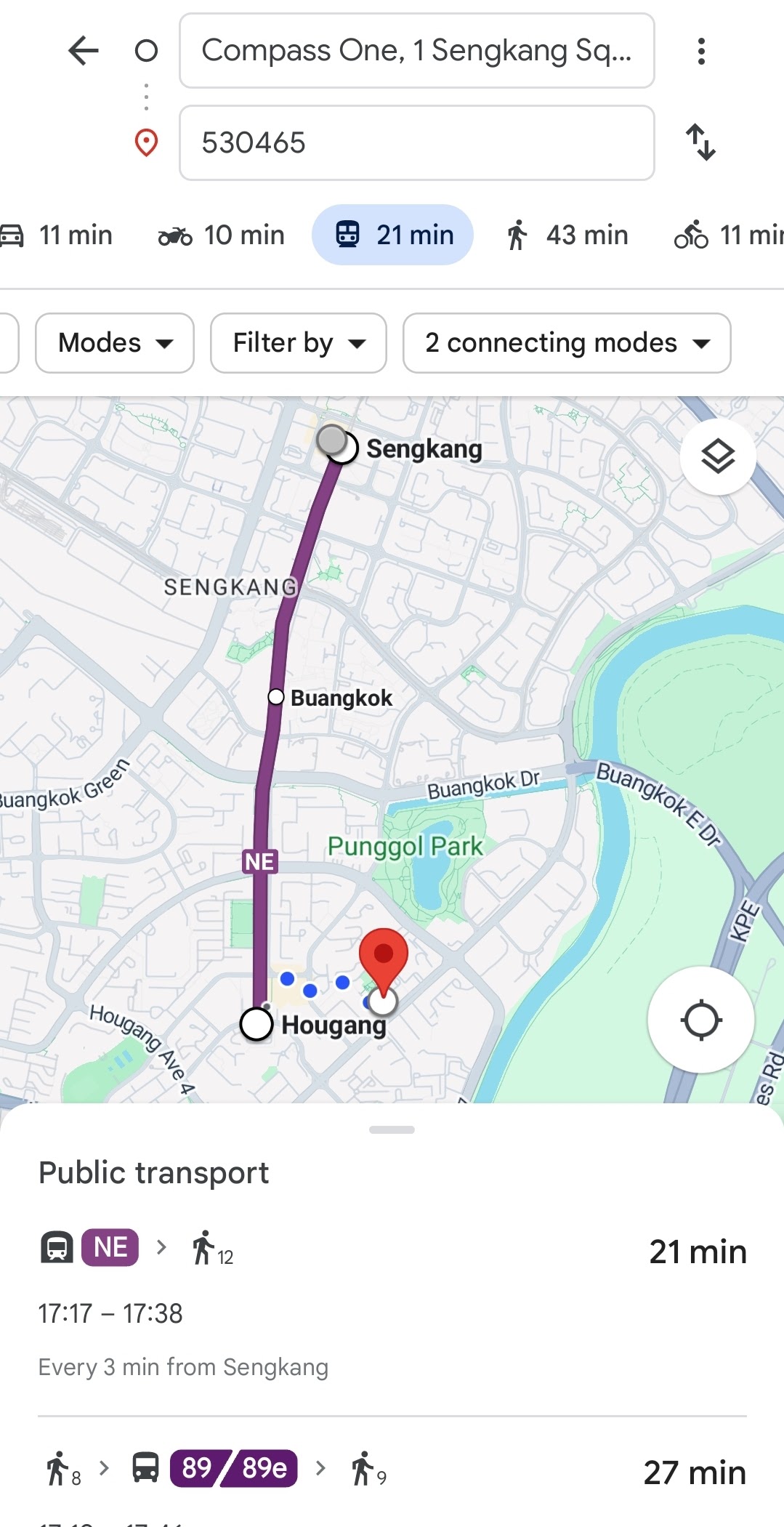Screen dimensions: 784x1527
Task: Expand the Filter by dropdown
Action: [x=299, y=343]
